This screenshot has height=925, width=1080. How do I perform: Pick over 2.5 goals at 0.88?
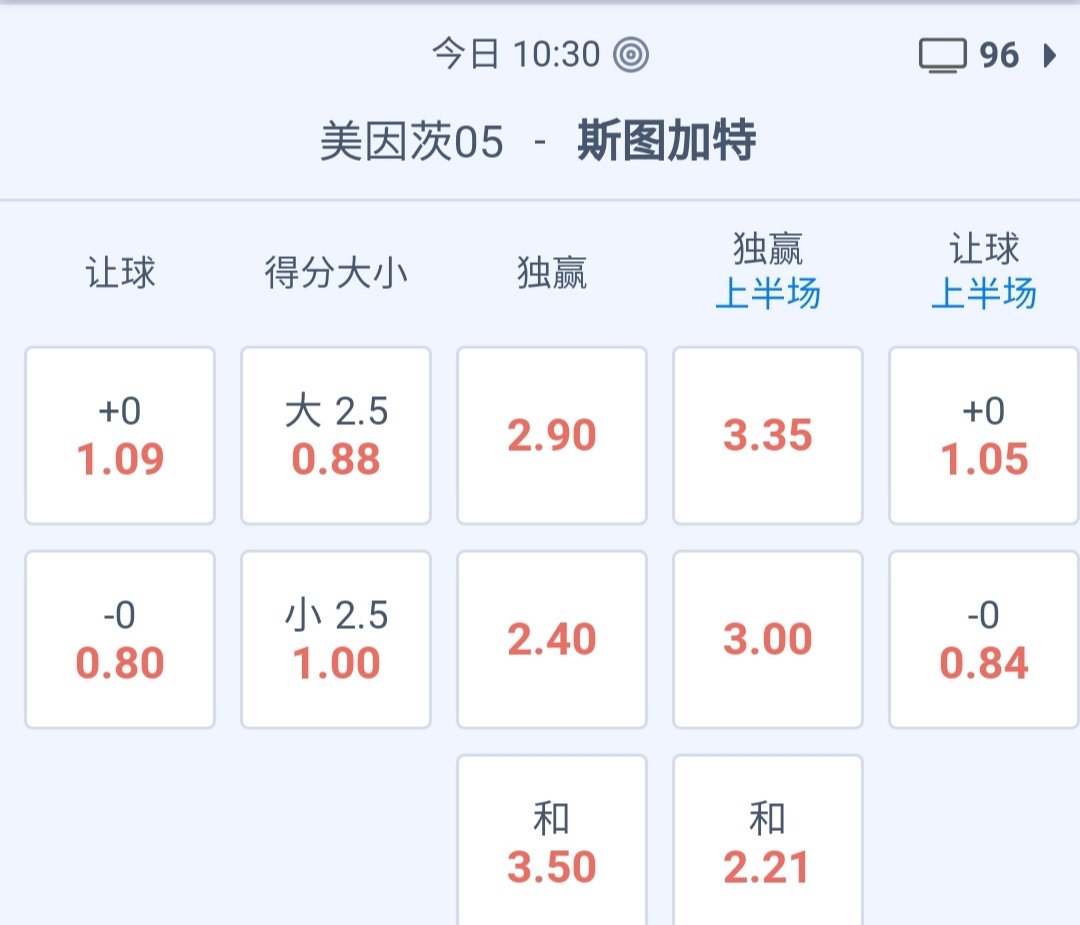point(336,436)
